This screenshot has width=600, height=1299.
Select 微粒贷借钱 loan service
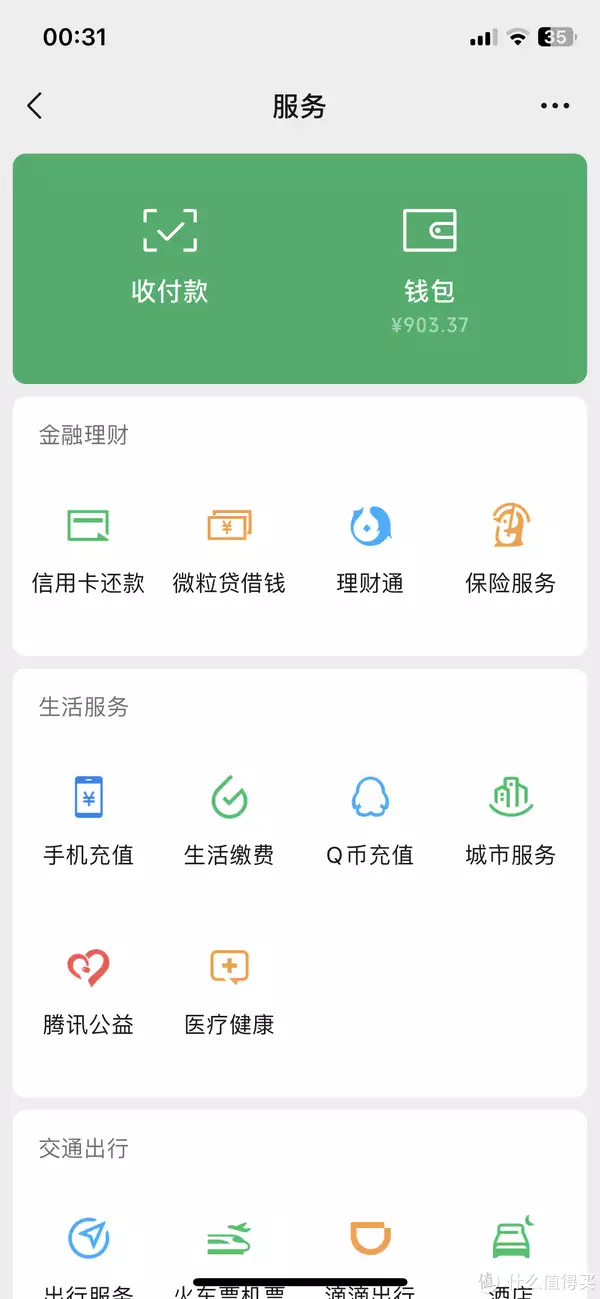click(229, 550)
